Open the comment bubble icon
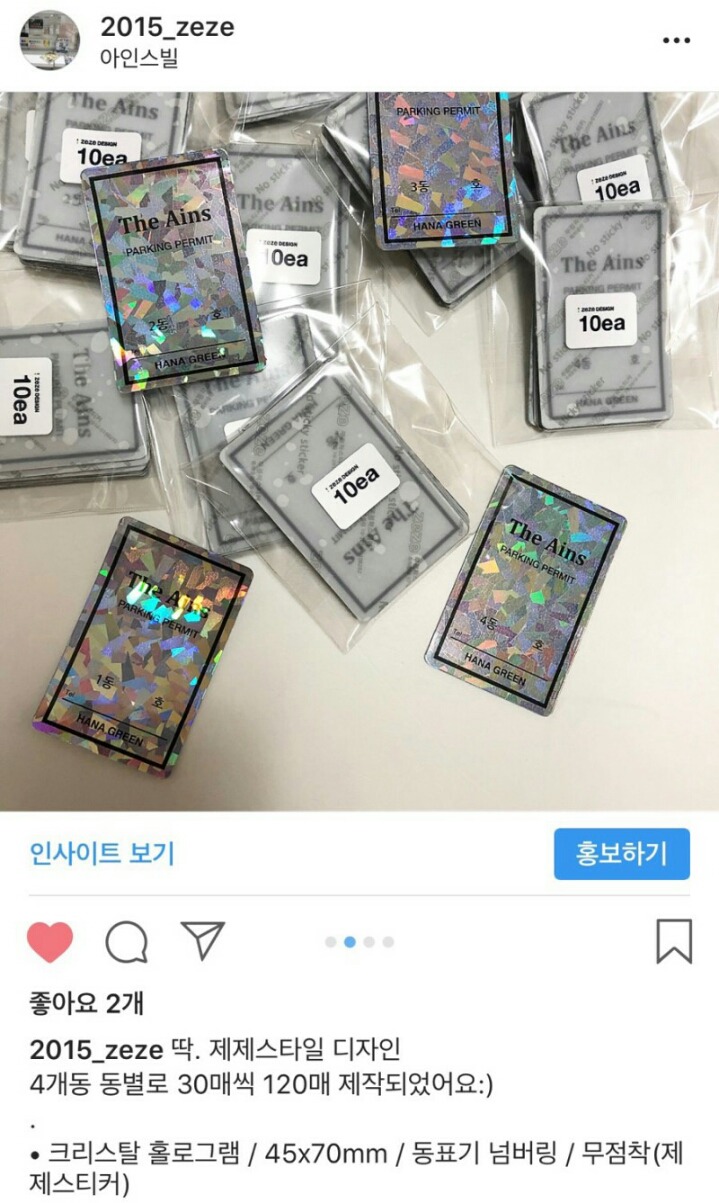This screenshot has height=1203, width=719. tap(127, 941)
